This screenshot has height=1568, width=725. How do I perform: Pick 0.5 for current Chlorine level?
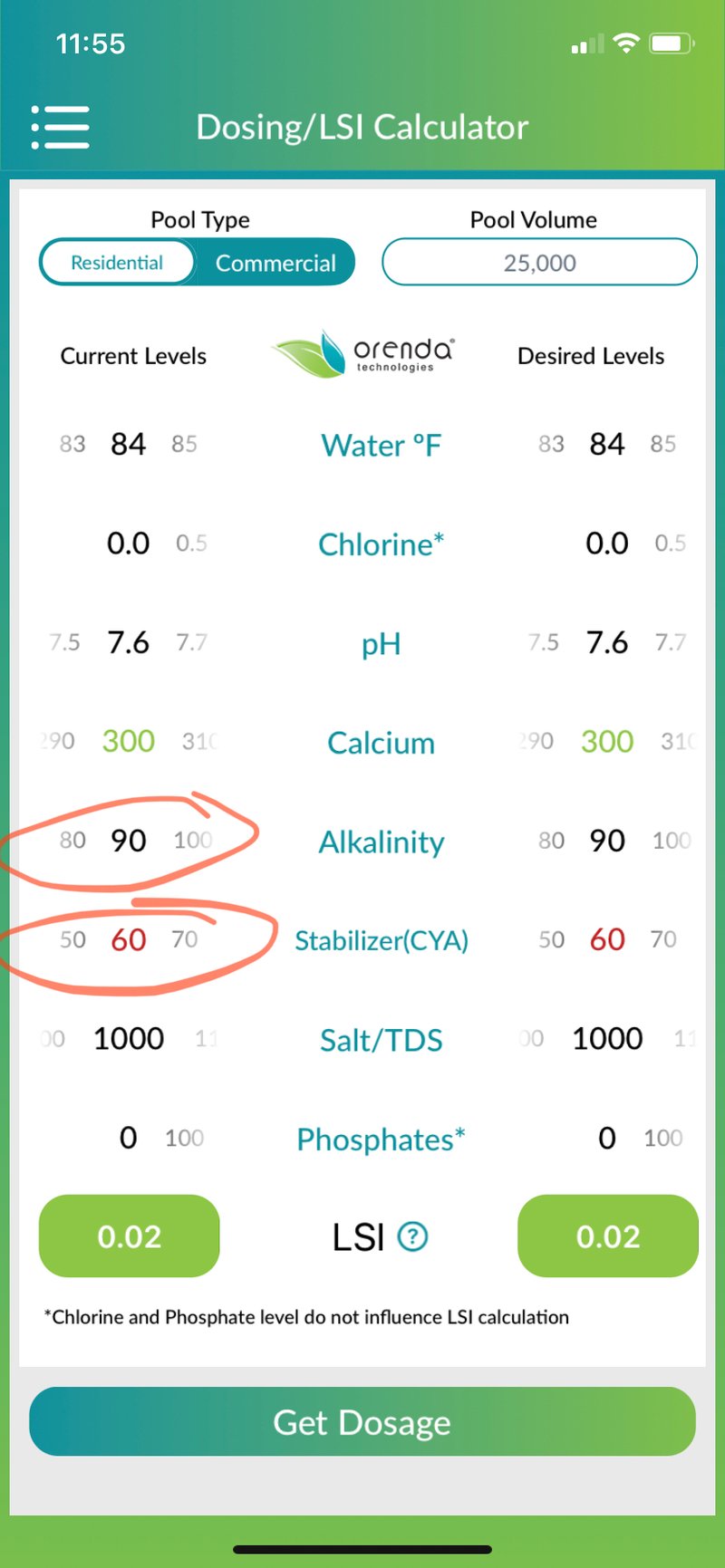coord(192,544)
